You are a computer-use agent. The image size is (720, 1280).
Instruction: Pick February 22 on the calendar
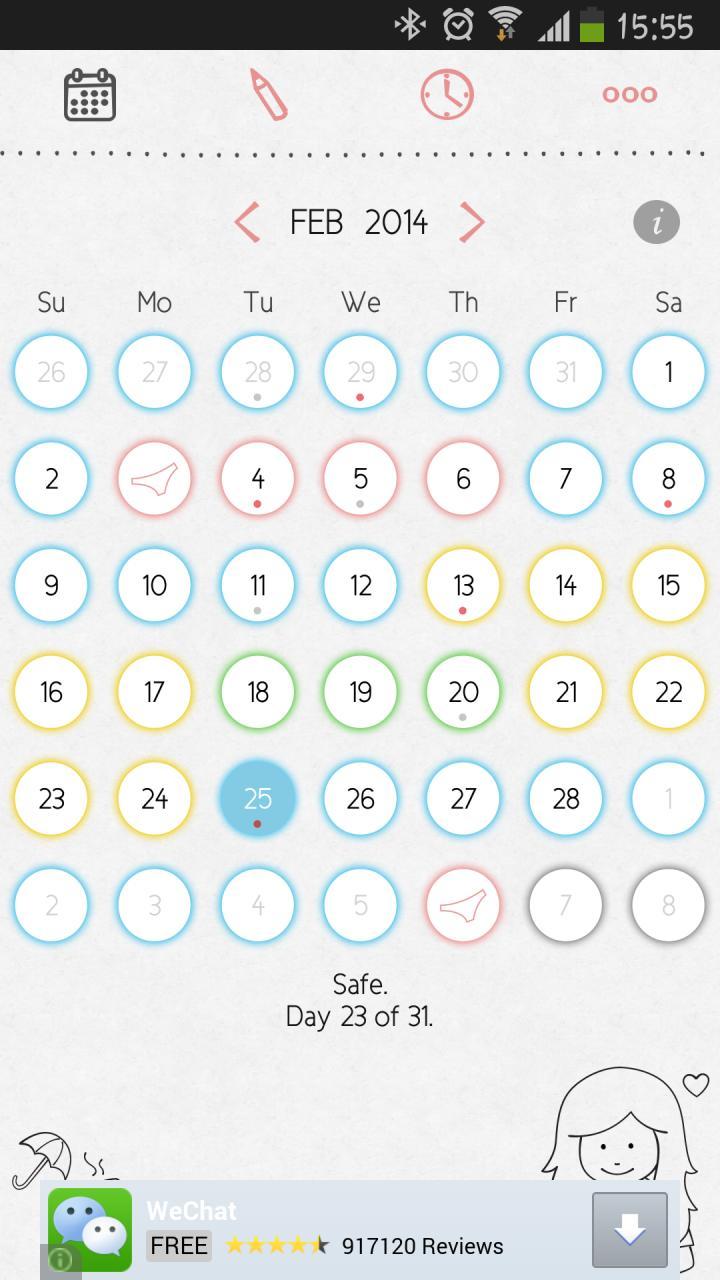click(x=668, y=692)
